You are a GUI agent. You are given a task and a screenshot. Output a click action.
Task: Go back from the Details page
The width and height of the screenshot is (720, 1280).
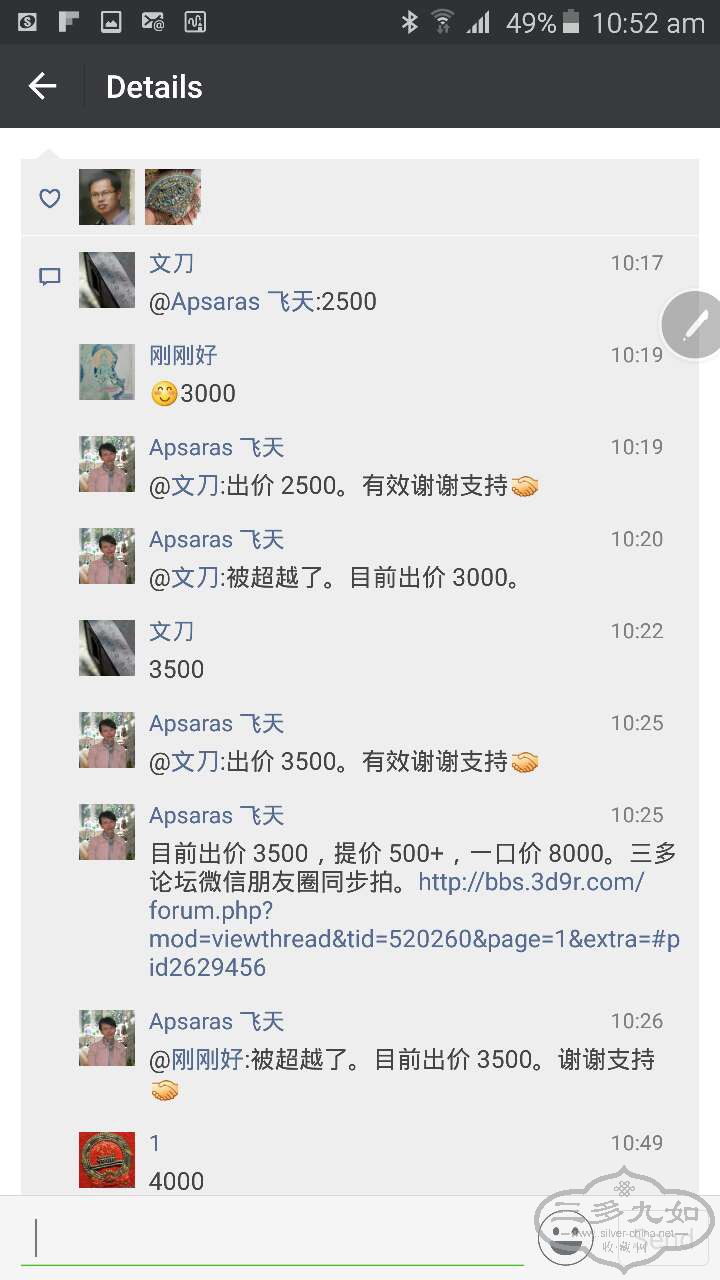point(42,87)
